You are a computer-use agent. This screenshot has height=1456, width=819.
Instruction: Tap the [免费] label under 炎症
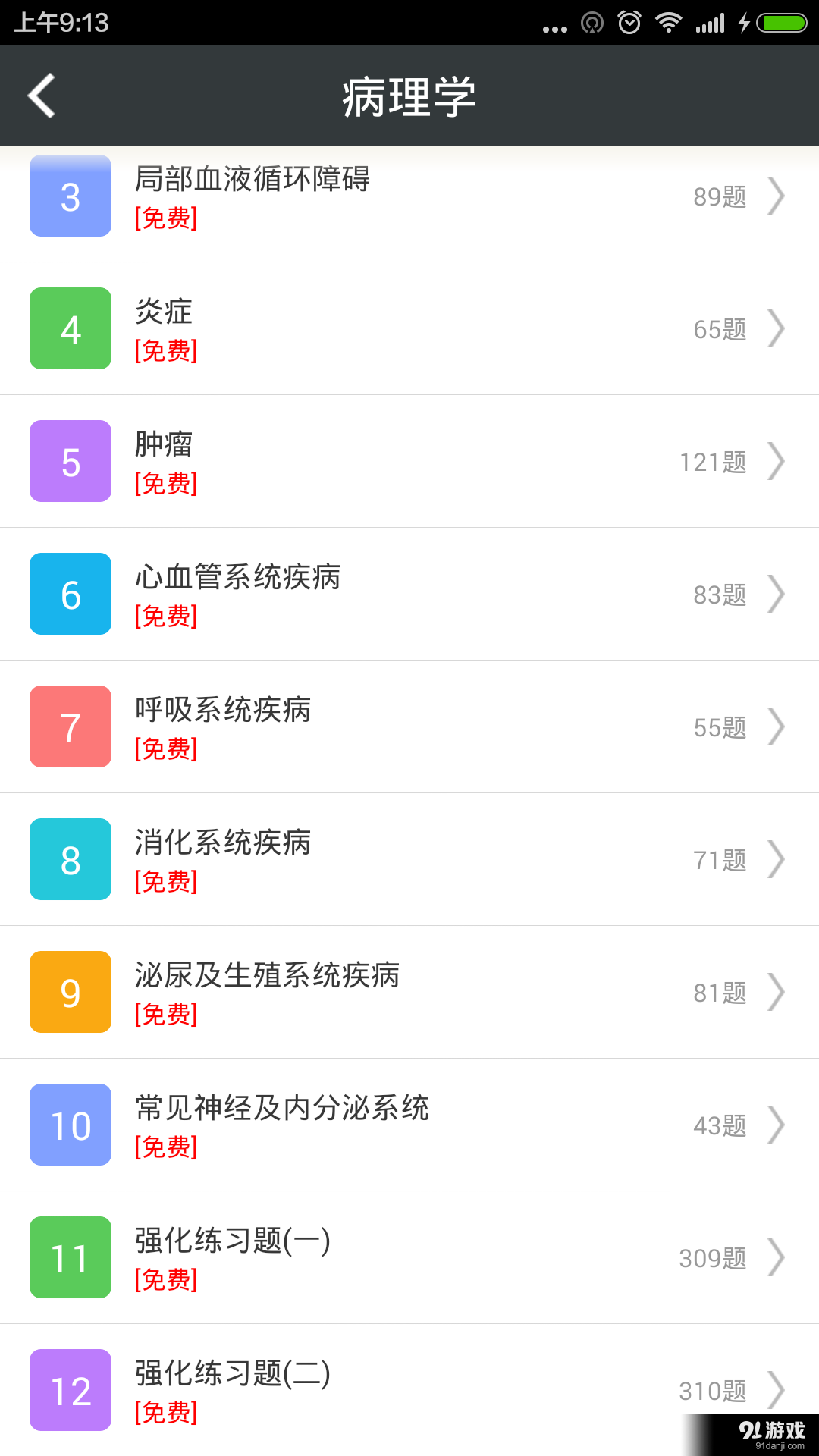pyautogui.click(x=165, y=351)
